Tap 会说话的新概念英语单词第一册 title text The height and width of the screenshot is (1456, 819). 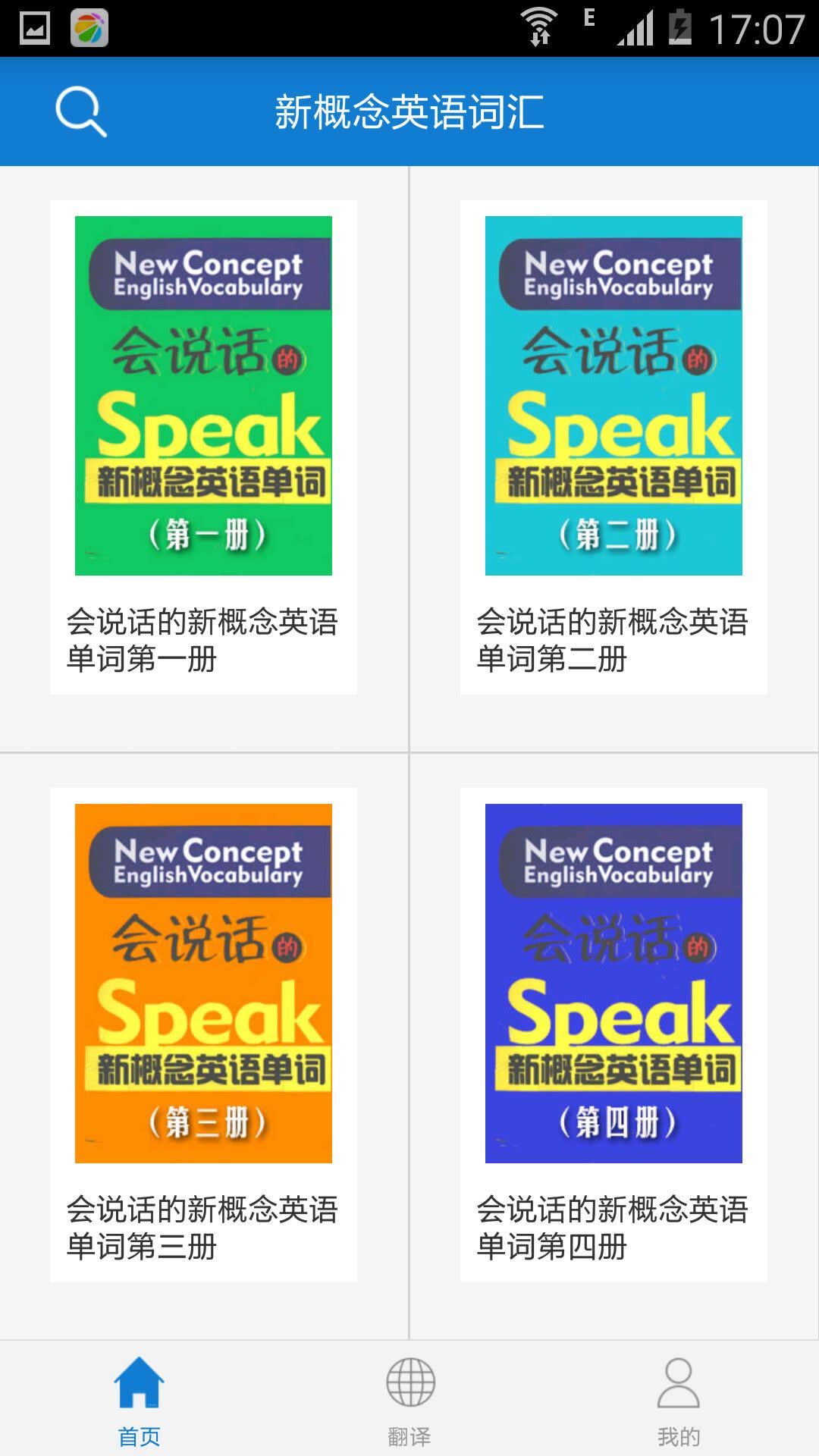coord(202,642)
